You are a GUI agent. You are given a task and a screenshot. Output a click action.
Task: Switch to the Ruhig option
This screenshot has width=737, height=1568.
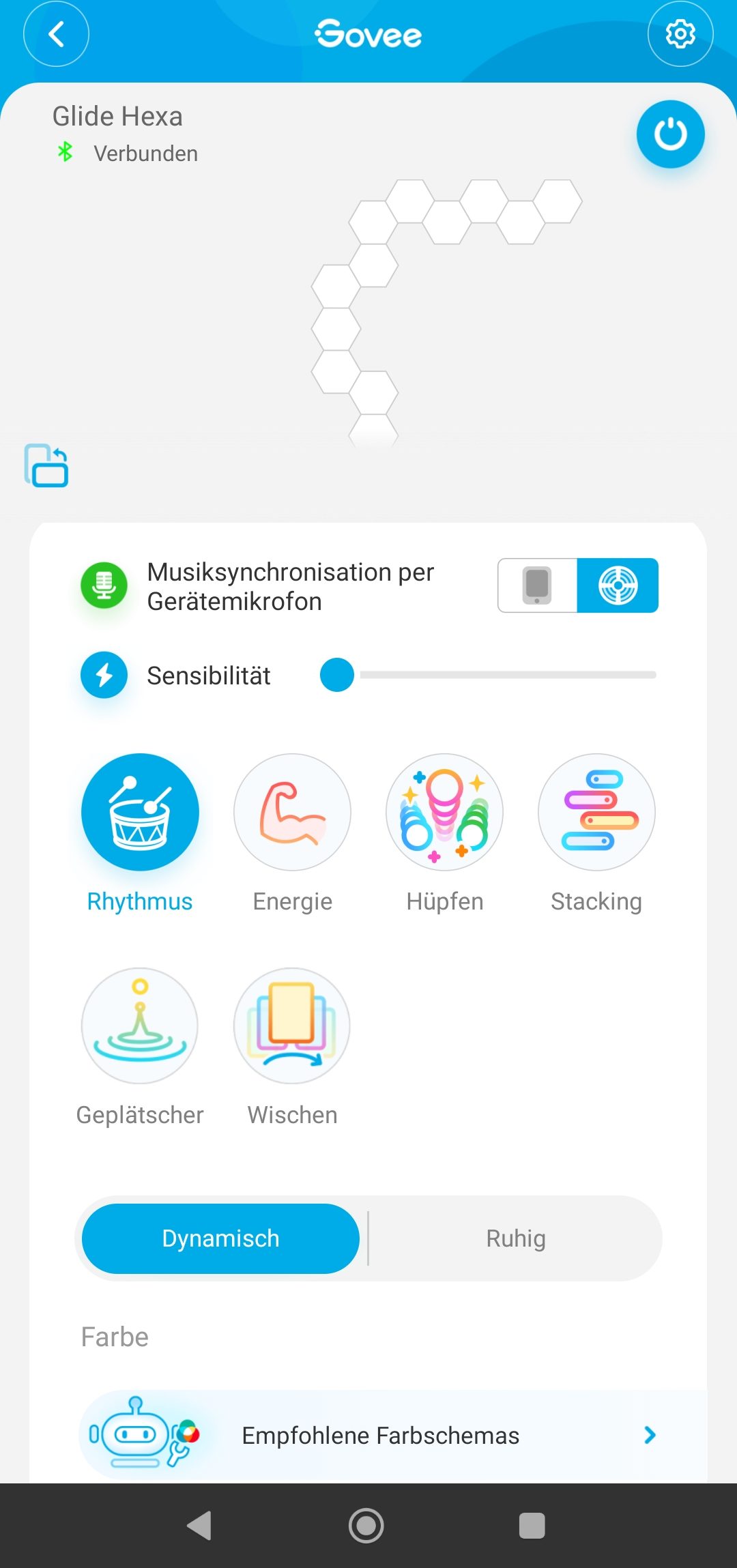click(516, 1238)
